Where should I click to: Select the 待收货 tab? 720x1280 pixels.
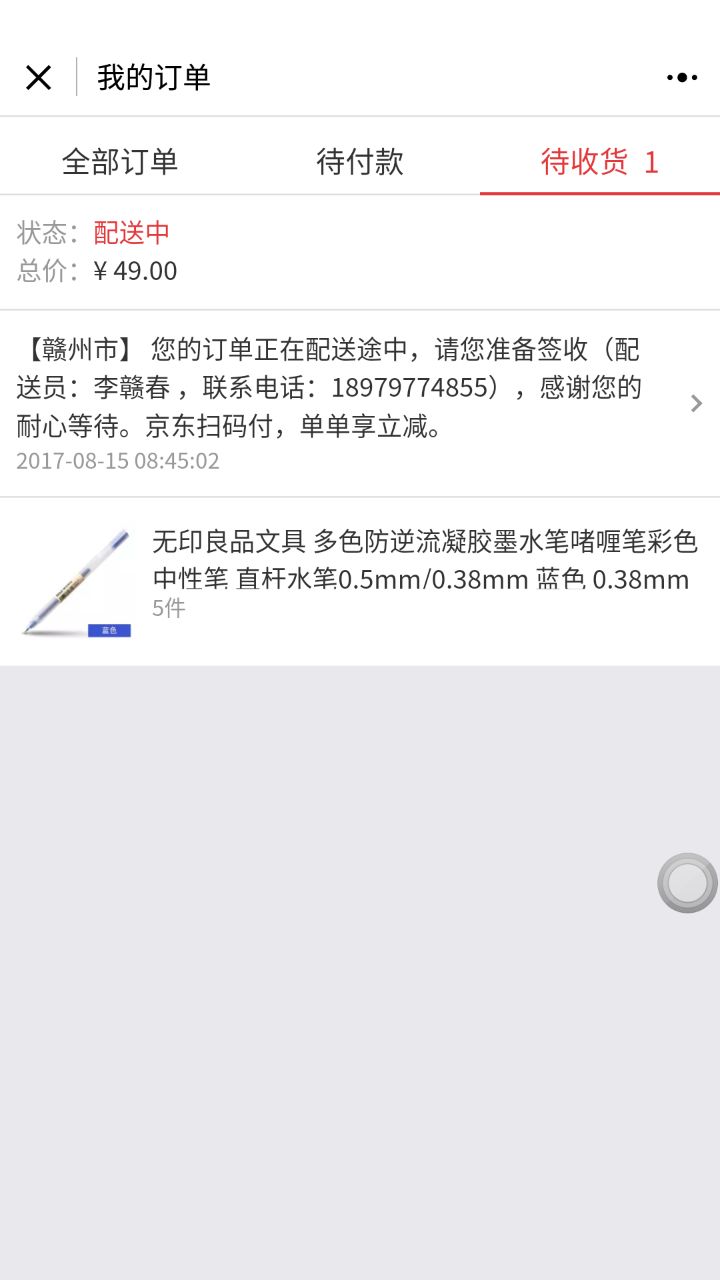(x=599, y=161)
